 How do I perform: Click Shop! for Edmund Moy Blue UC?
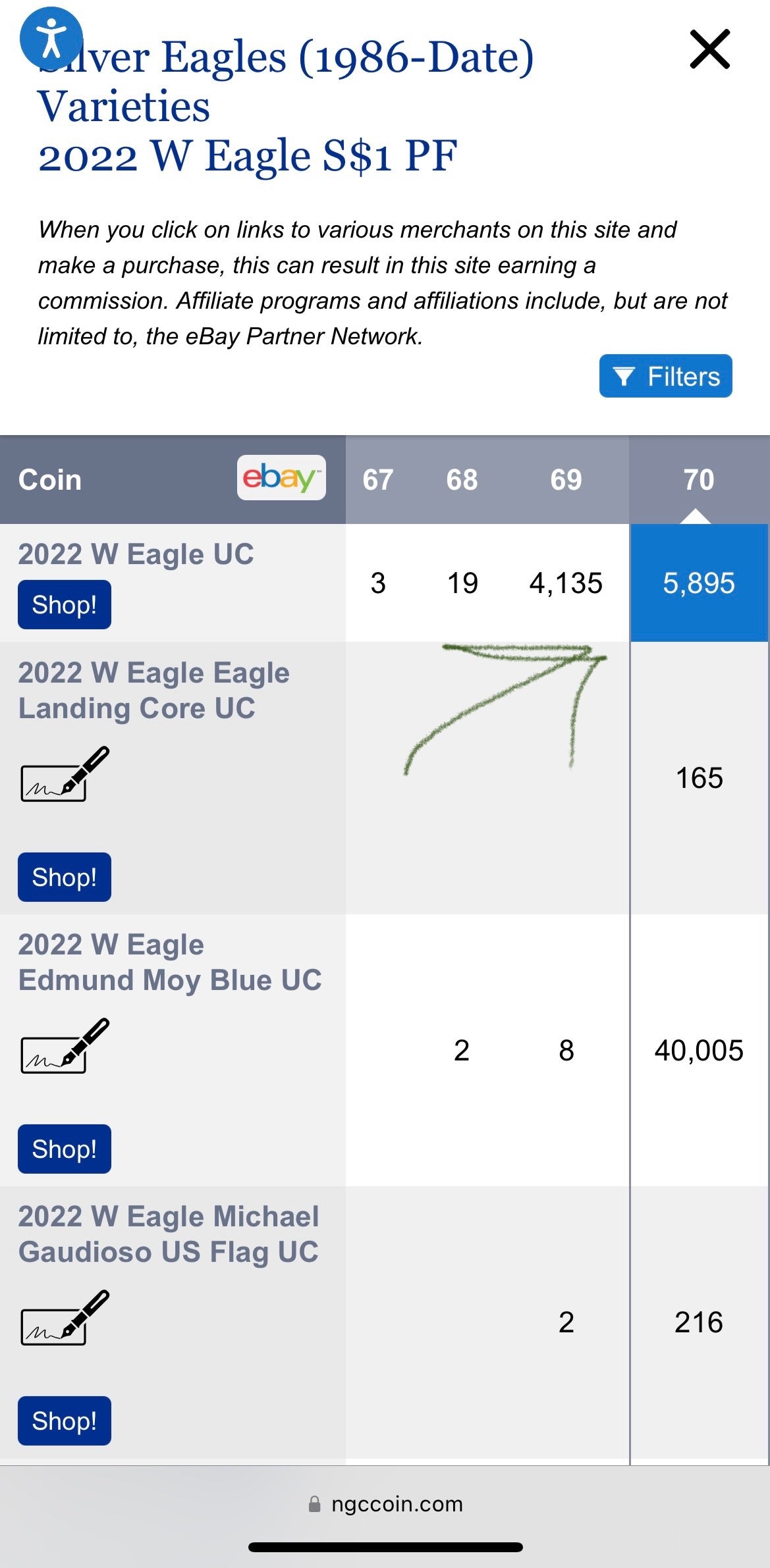pos(64,1149)
